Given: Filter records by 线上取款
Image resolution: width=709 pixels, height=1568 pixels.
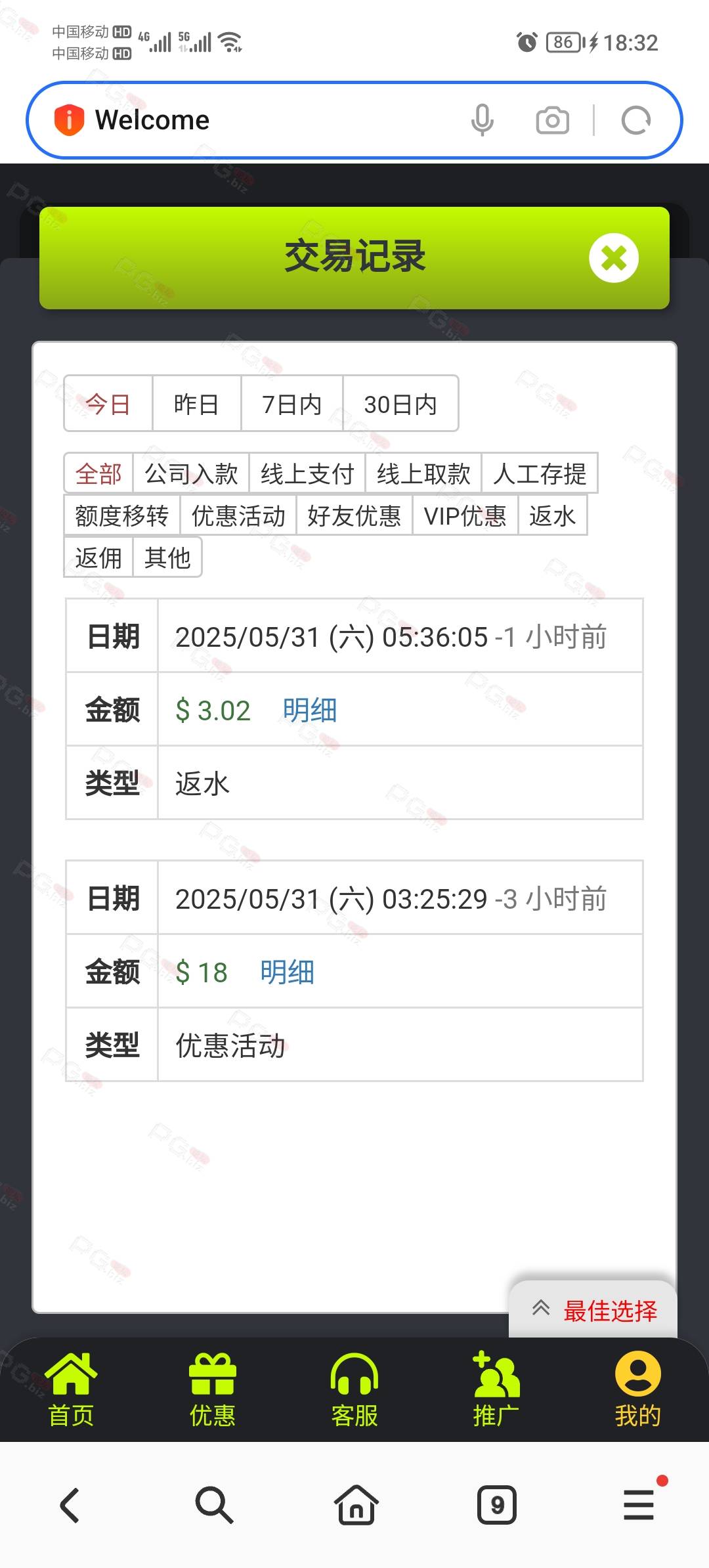Looking at the screenshot, I should pyautogui.click(x=423, y=473).
